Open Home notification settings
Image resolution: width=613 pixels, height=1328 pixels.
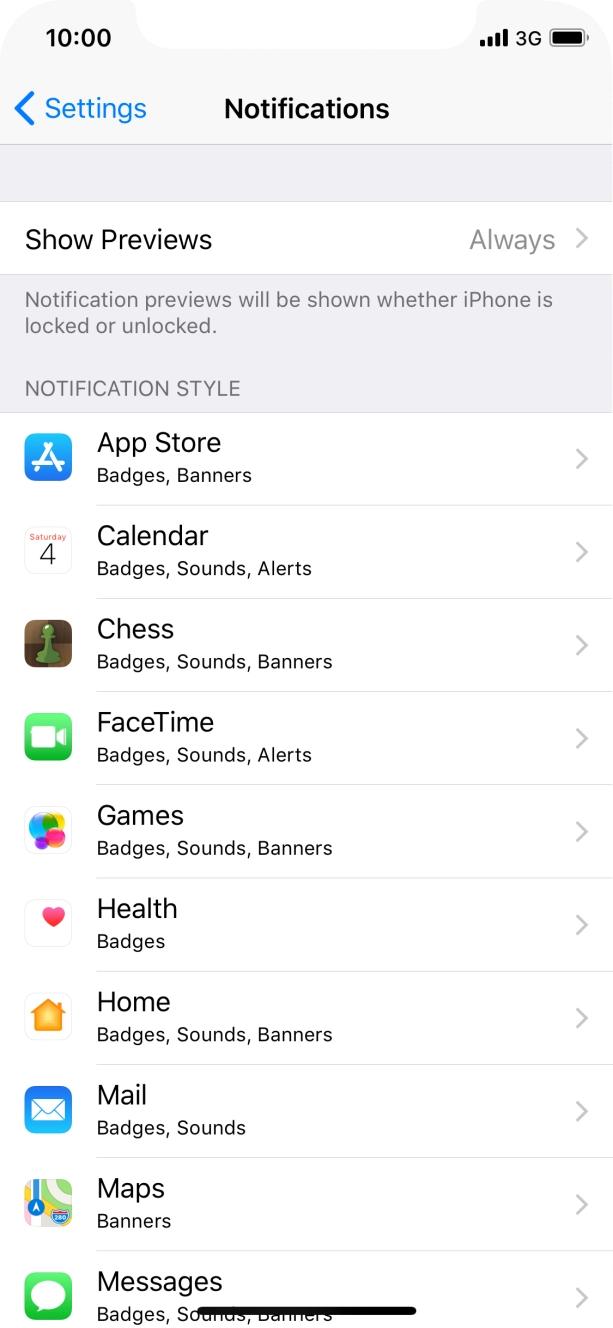306,1016
